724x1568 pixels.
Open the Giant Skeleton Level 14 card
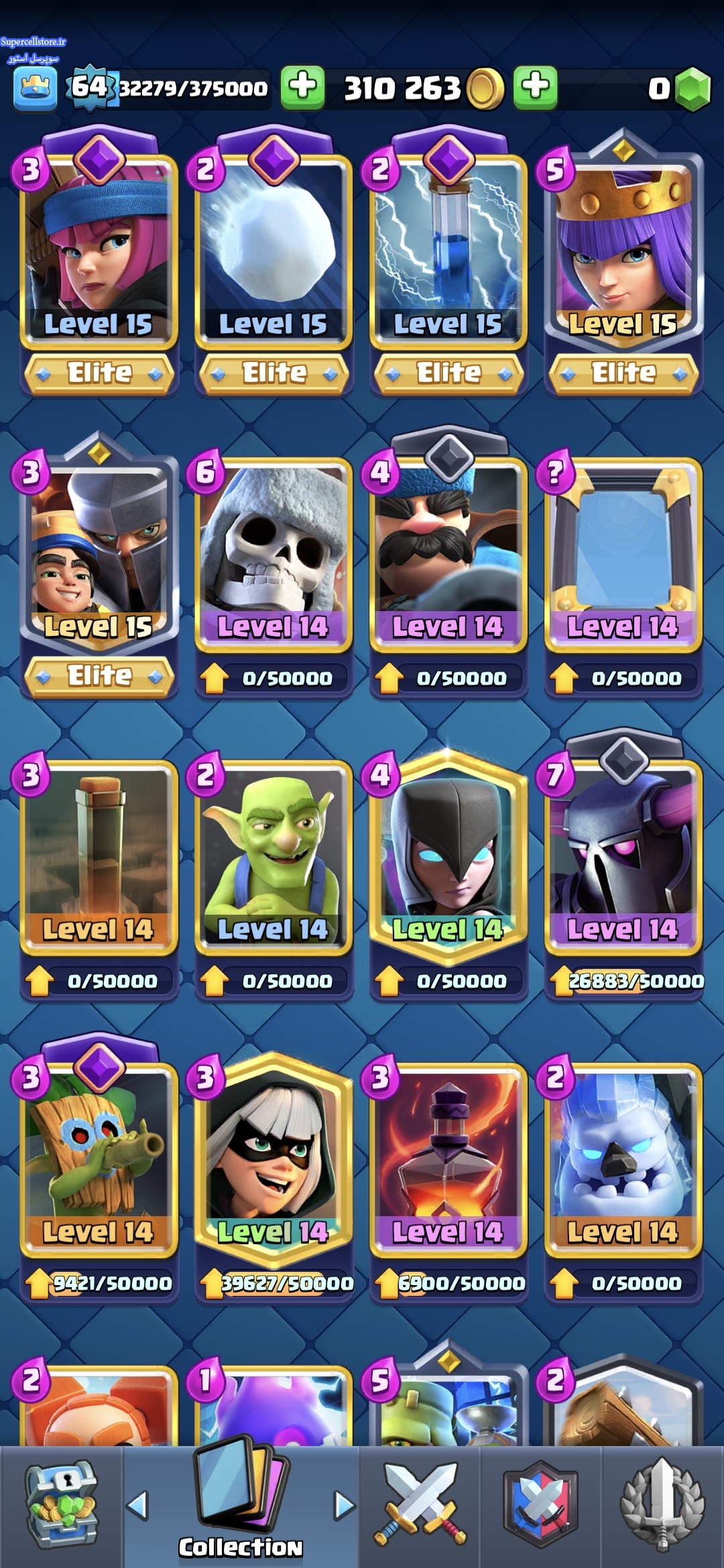coord(274,575)
